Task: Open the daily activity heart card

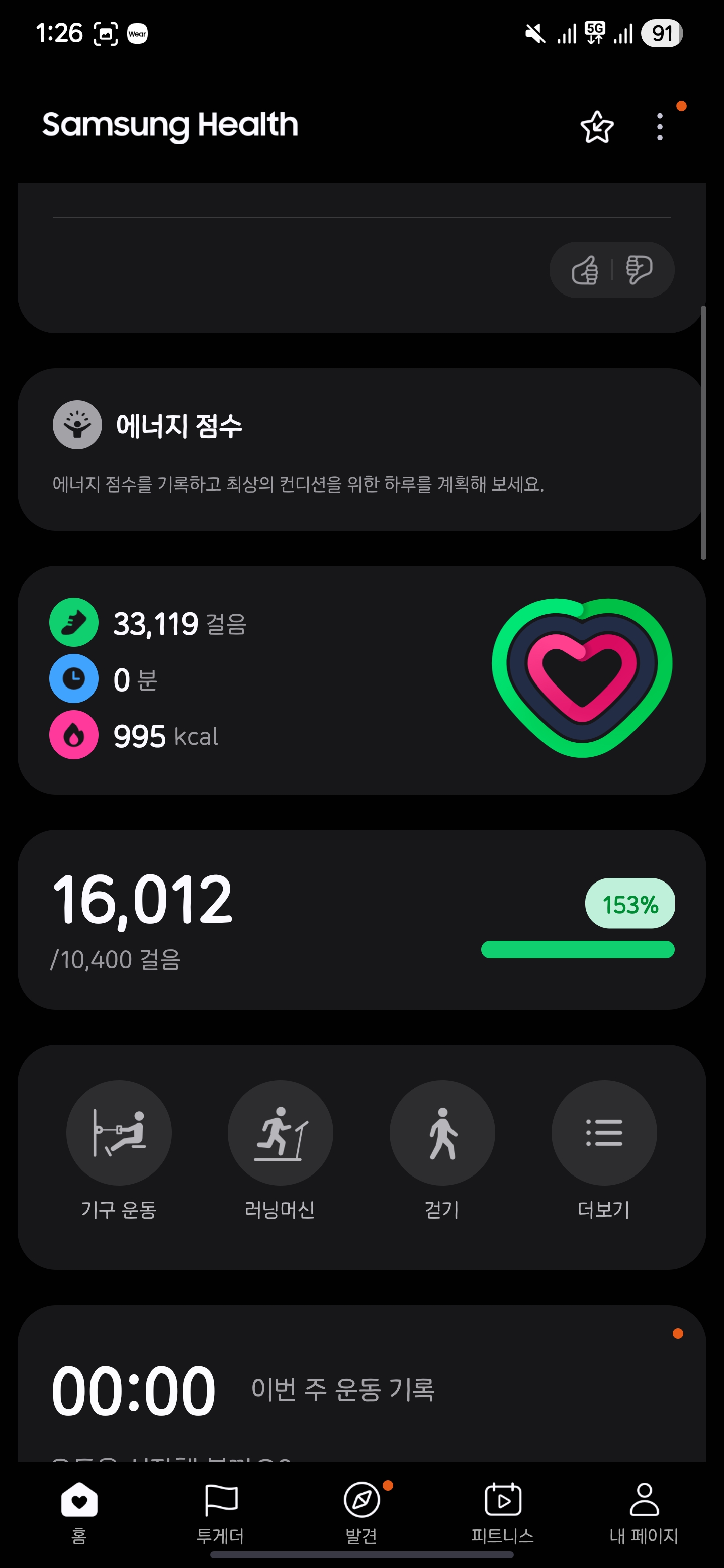Action: [361, 679]
